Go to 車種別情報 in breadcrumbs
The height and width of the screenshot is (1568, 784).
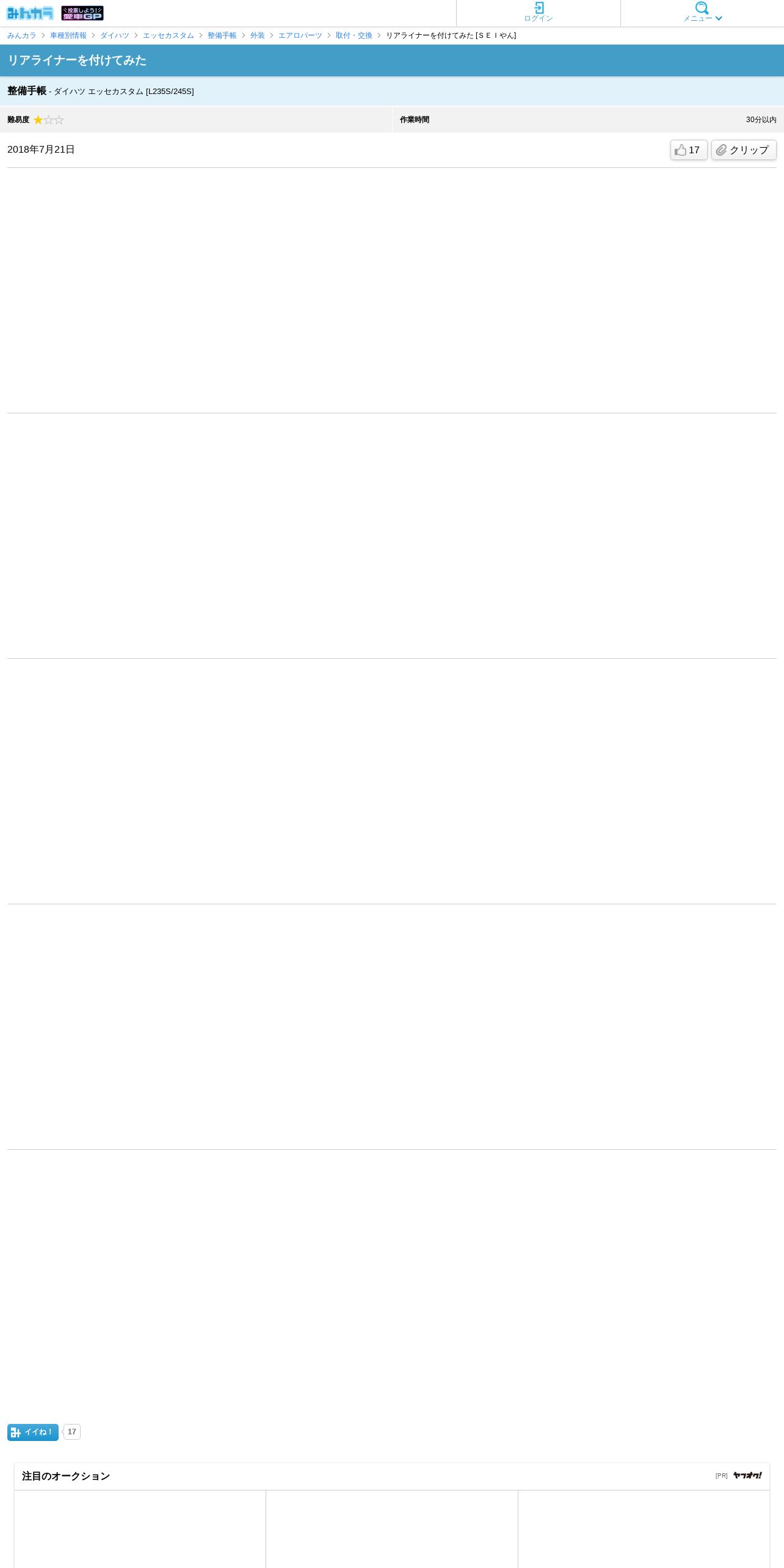coord(68,35)
